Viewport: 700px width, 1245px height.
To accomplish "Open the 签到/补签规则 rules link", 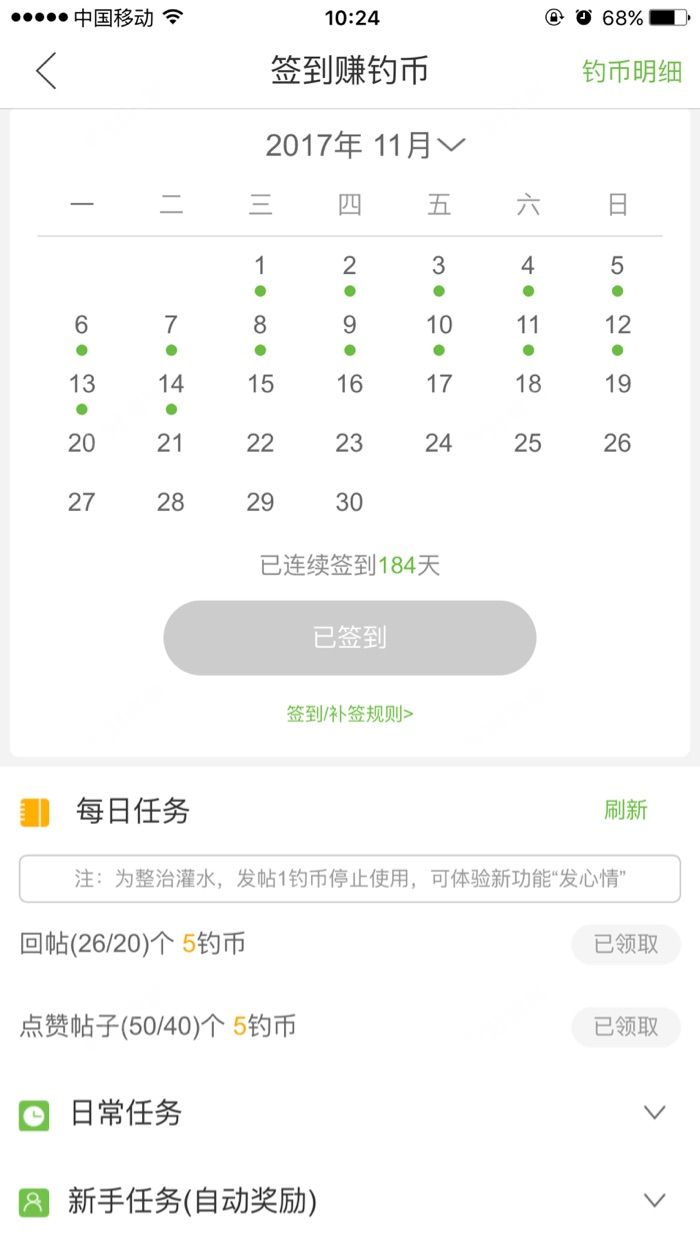I will pos(350,714).
